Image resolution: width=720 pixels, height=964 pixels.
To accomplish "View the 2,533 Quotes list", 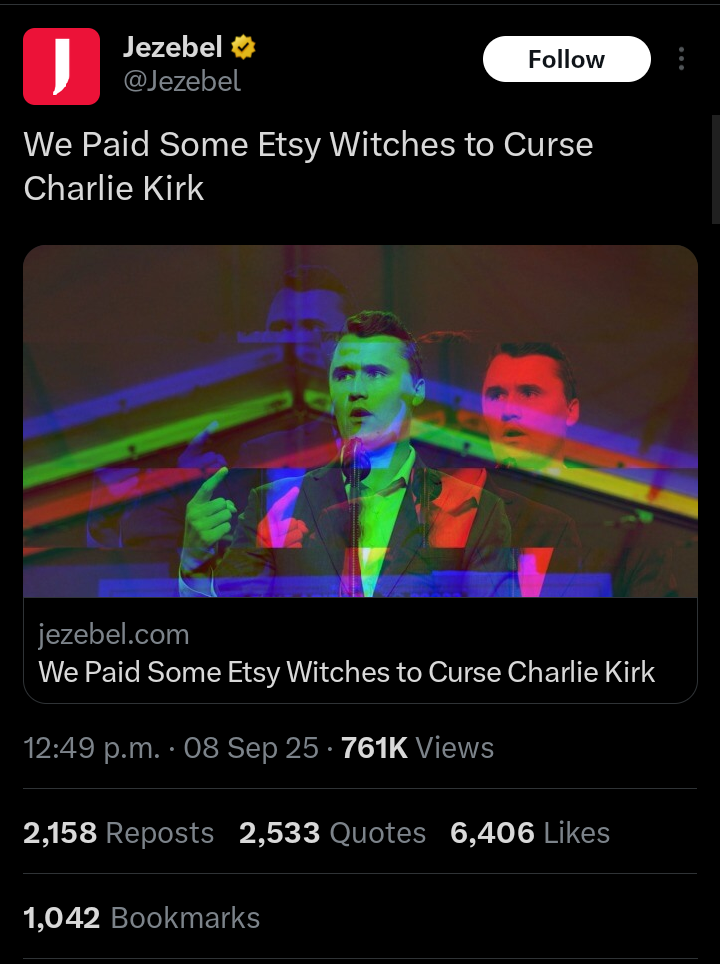I will [332, 833].
